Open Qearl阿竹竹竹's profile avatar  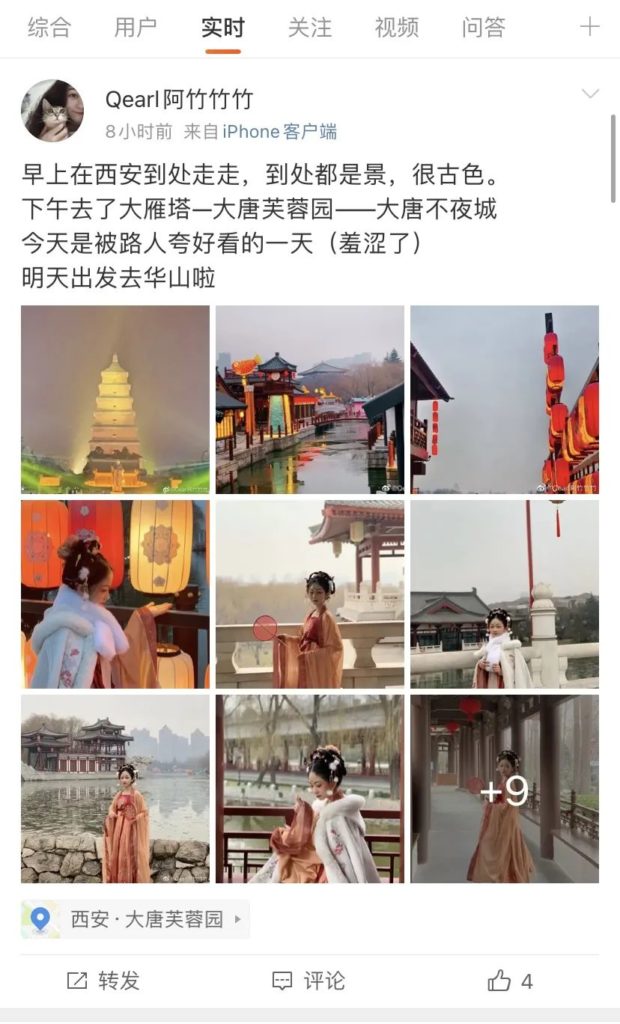point(52,111)
